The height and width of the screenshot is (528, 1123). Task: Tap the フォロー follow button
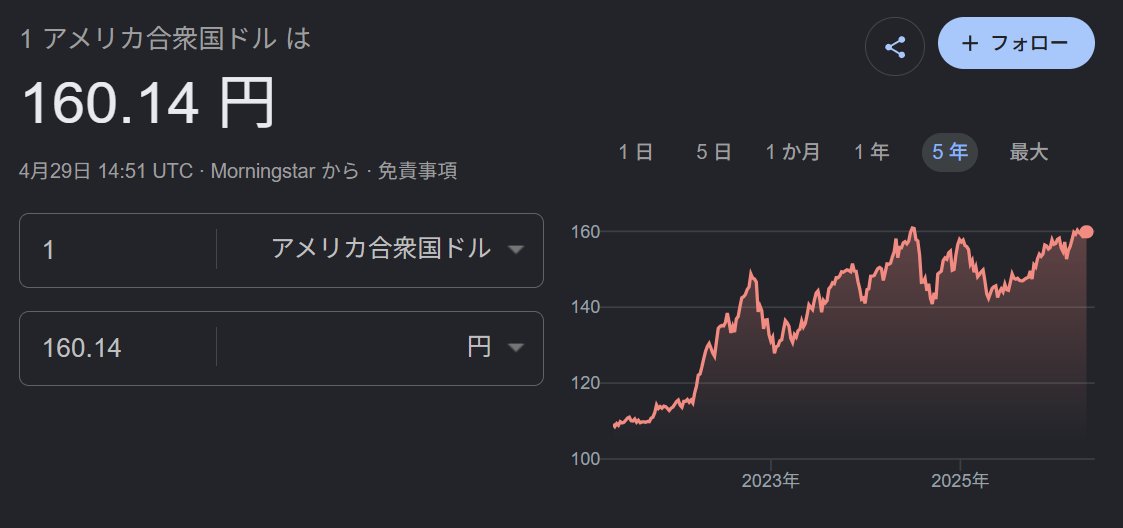click(x=1016, y=43)
